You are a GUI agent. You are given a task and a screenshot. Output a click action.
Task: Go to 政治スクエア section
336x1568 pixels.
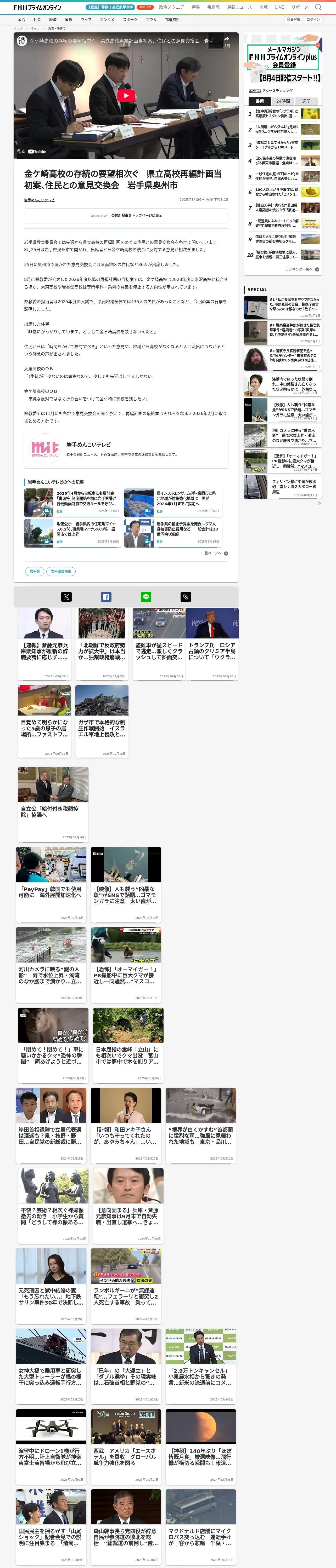coord(171,7)
